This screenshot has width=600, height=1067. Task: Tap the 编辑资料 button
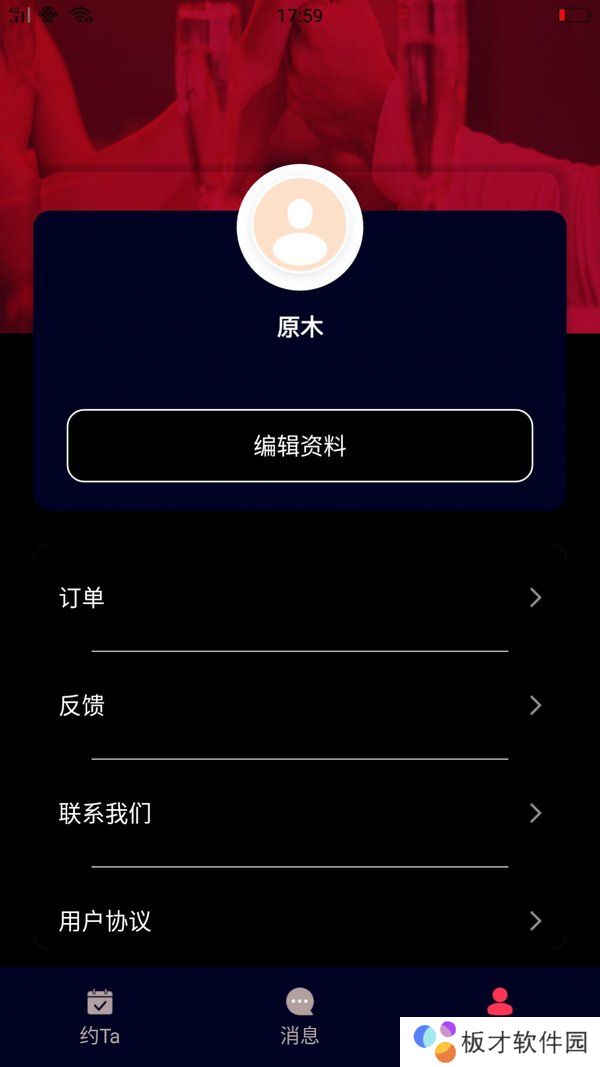pos(299,446)
